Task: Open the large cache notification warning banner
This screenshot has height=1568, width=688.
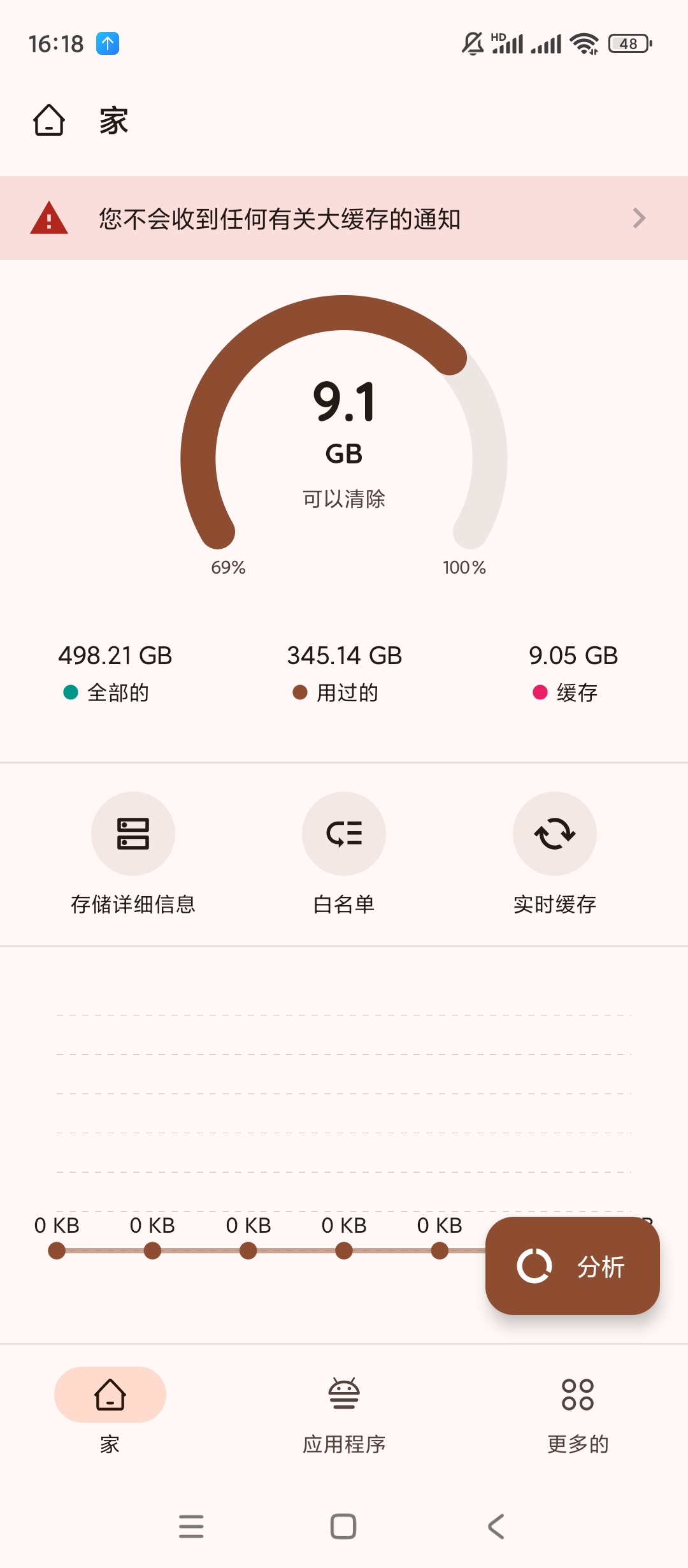Action: [344, 218]
